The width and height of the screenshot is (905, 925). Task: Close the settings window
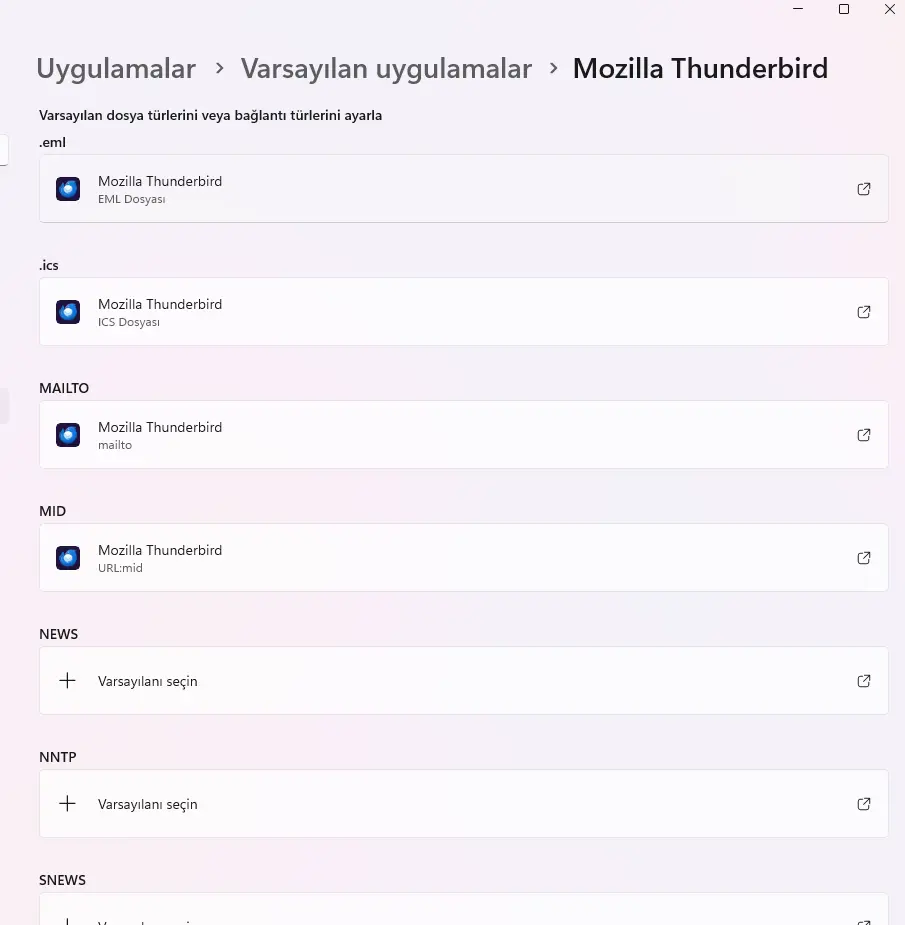[x=890, y=9]
